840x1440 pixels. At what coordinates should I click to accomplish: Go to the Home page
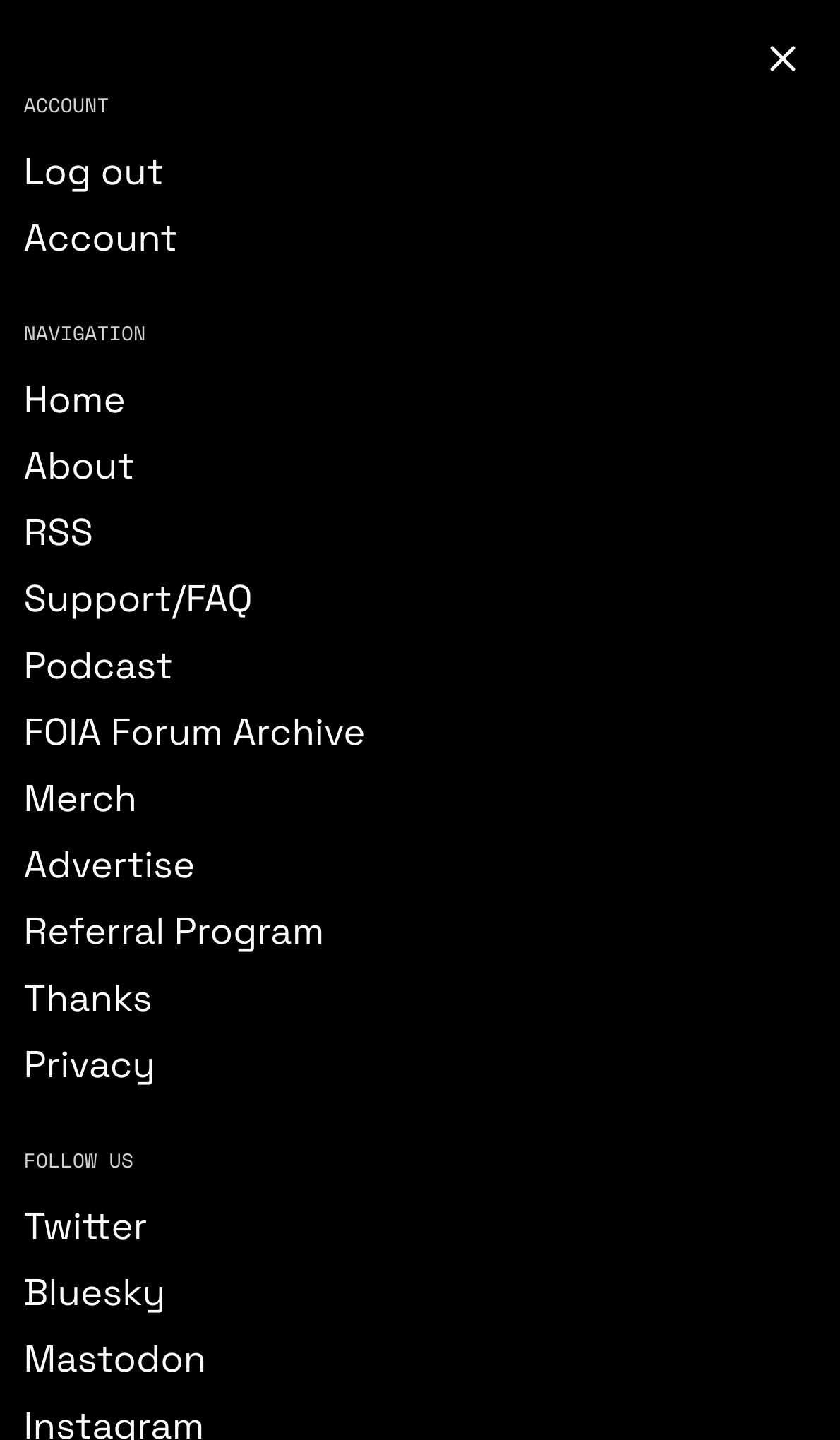point(74,400)
